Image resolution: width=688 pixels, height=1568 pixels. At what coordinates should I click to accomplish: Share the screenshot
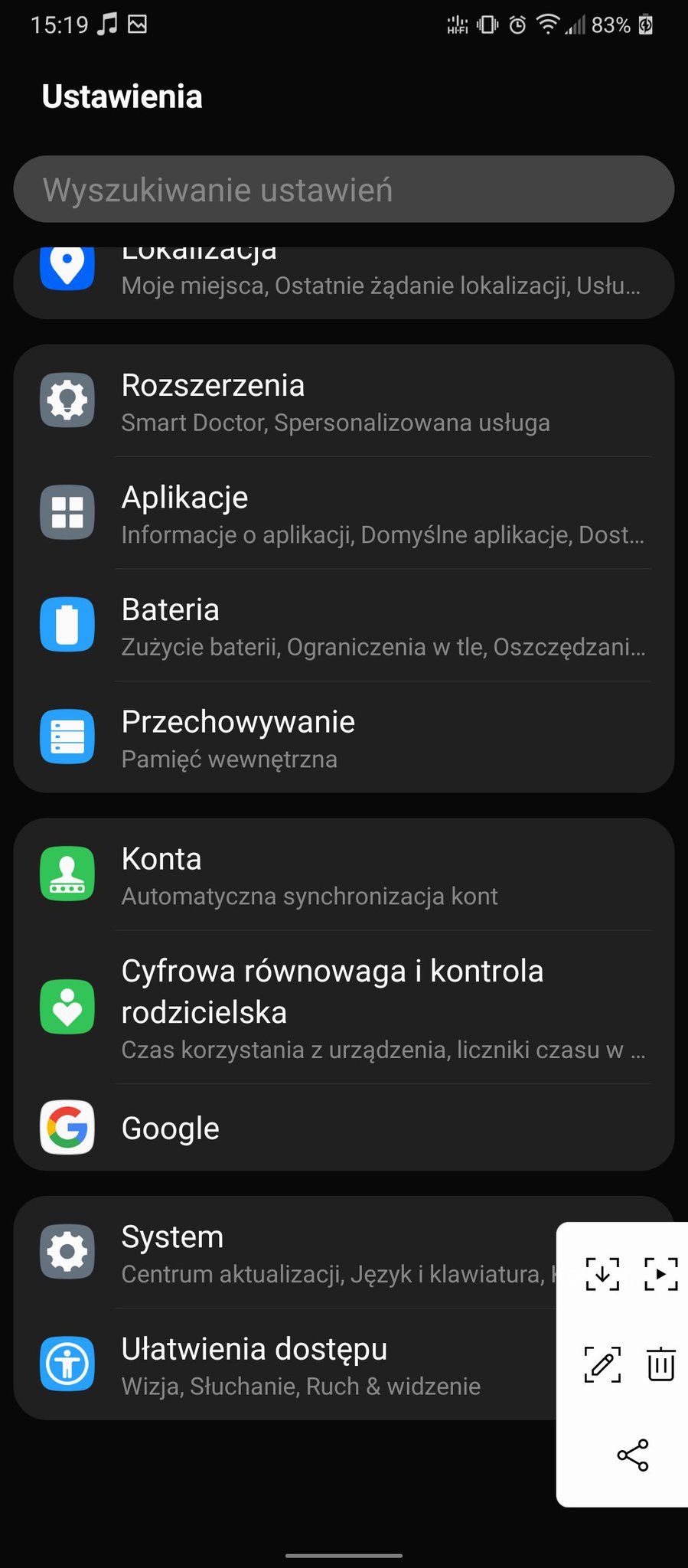tap(633, 1455)
